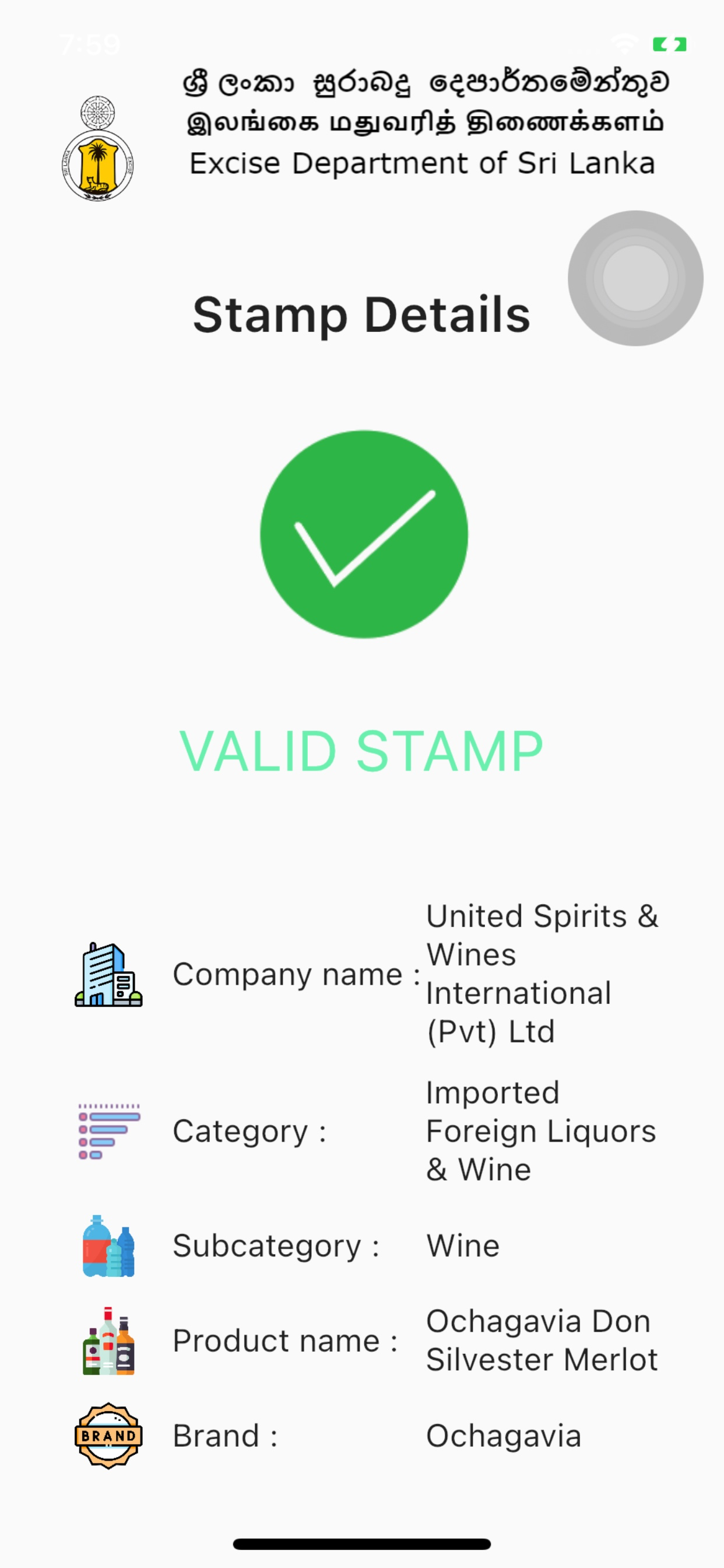Tap the product name liquor bottles icon
Screen dimensions: 724x1568
click(x=110, y=1341)
